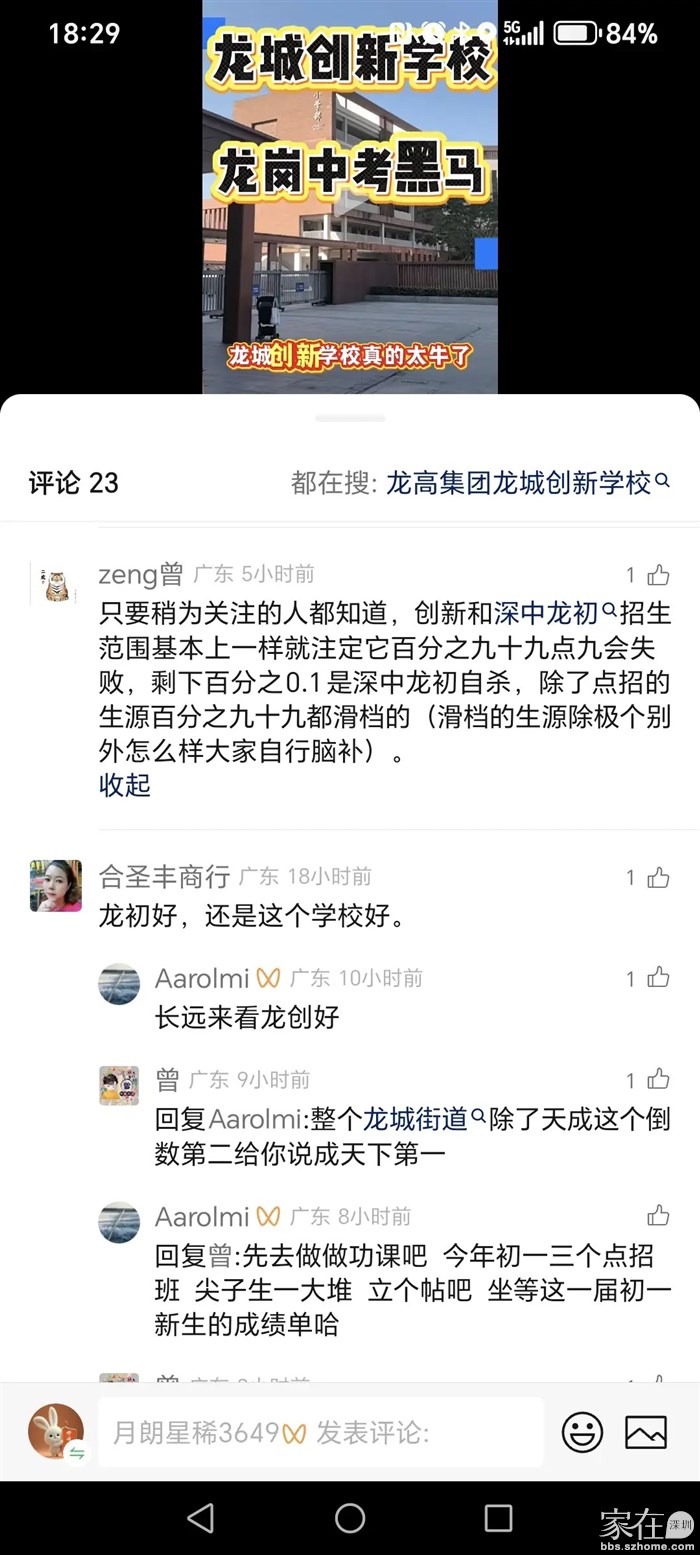Viewport: 700px width, 1555px height.
Task: Like 合圣丰商行's comment
Action: [x=657, y=878]
